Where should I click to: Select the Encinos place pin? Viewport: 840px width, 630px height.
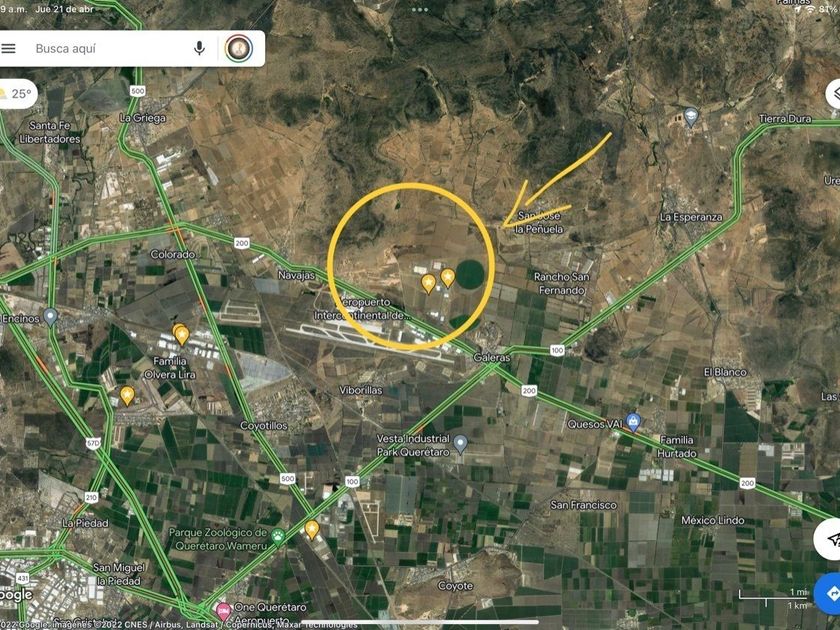pos(50,316)
